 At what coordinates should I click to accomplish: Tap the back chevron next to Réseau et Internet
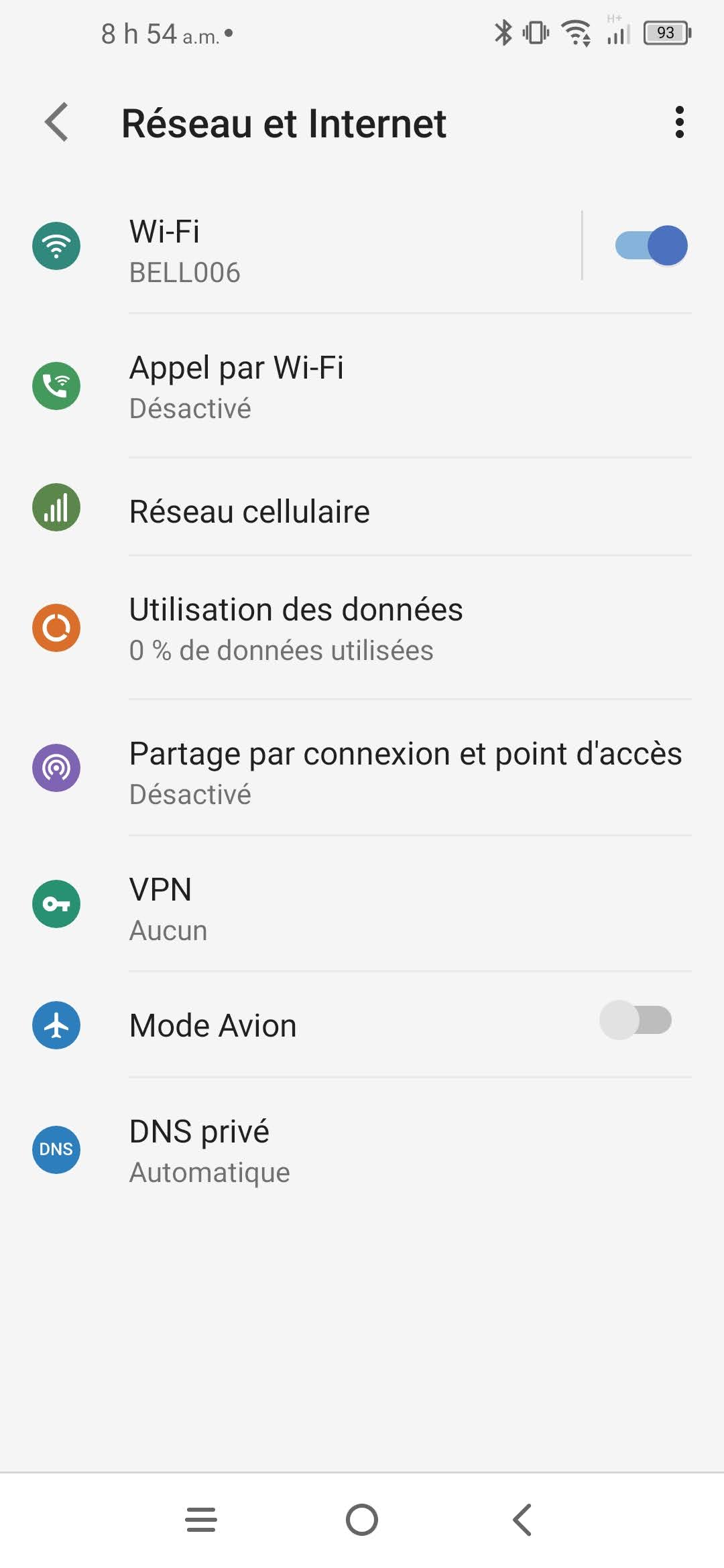point(57,123)
